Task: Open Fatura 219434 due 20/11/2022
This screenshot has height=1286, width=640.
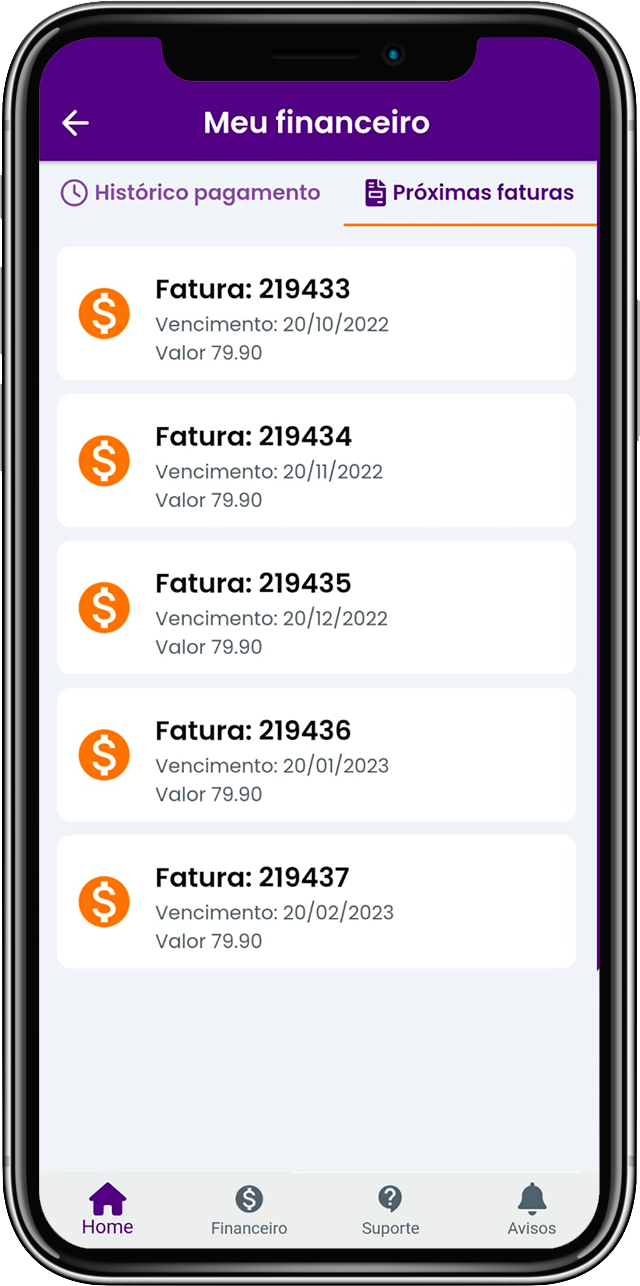Action: [316, 460]
